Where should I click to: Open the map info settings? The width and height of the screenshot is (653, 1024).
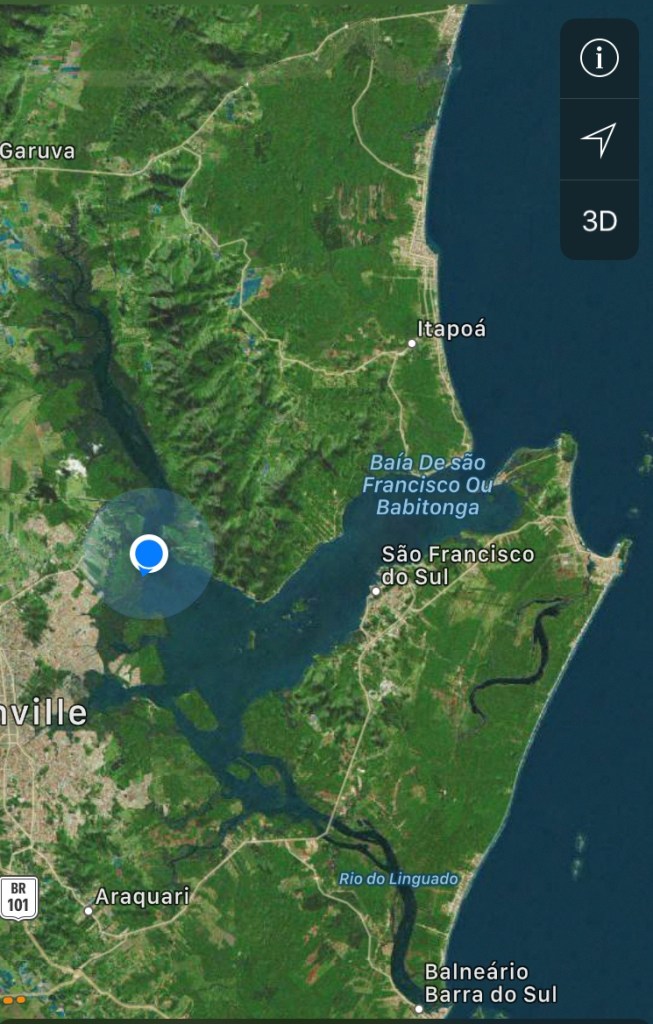coord(599,59)
